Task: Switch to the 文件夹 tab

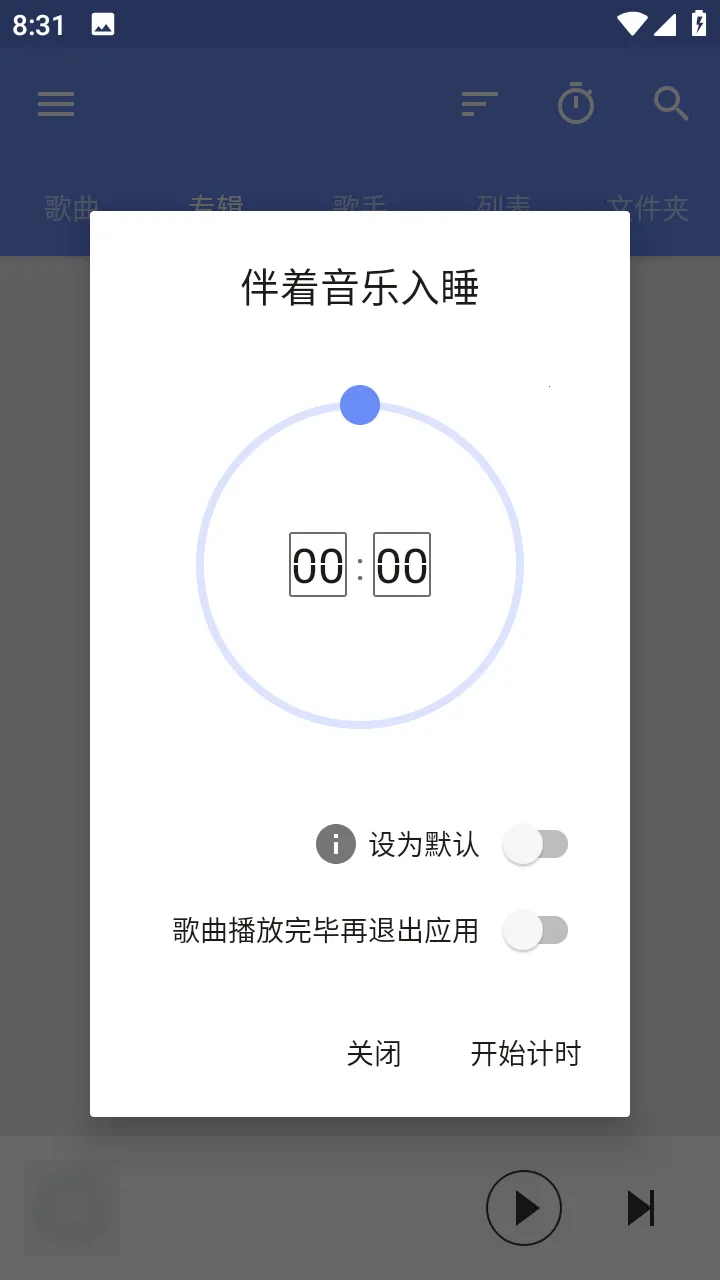Action: pos(648,207)
